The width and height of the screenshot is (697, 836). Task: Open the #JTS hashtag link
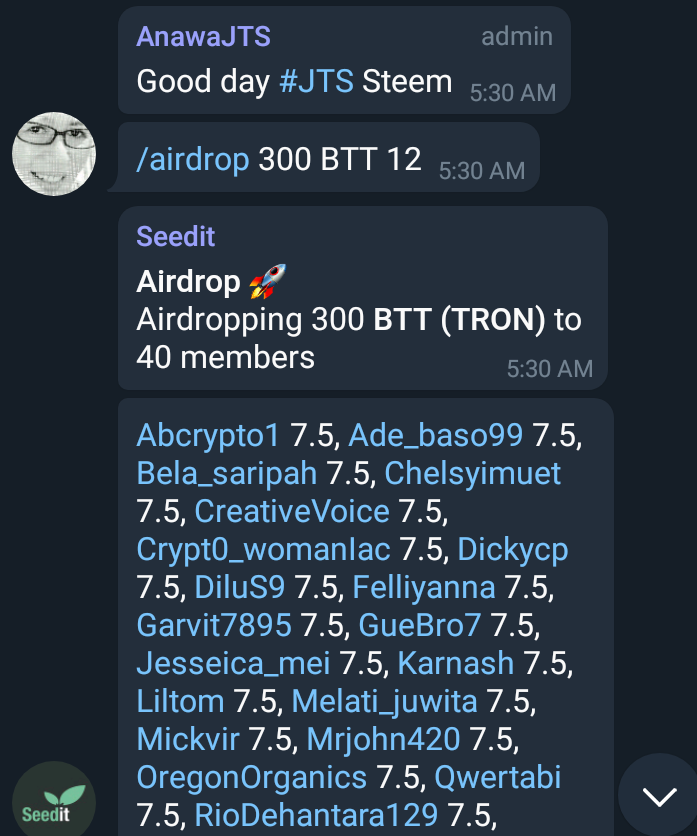pos(316,81)
